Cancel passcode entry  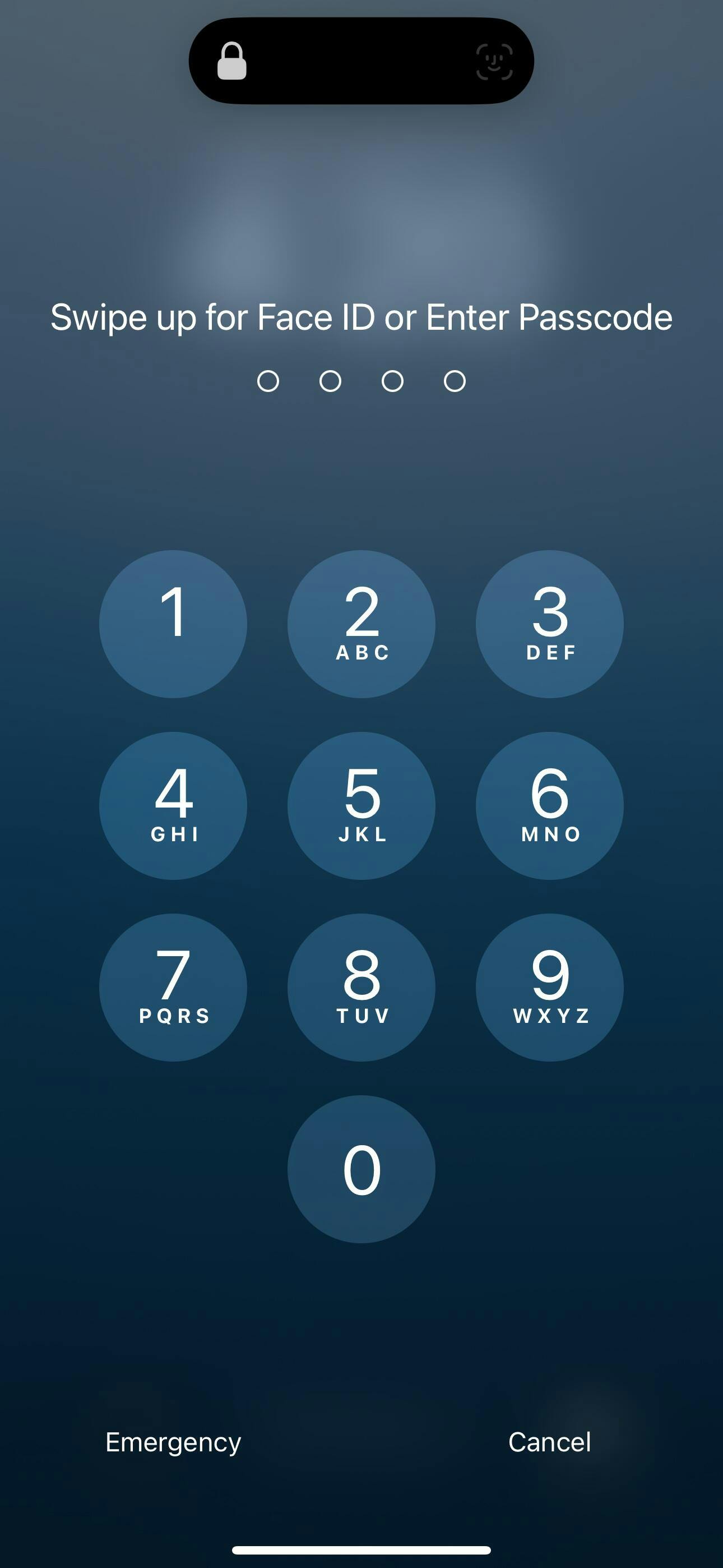click(550, 1442)
